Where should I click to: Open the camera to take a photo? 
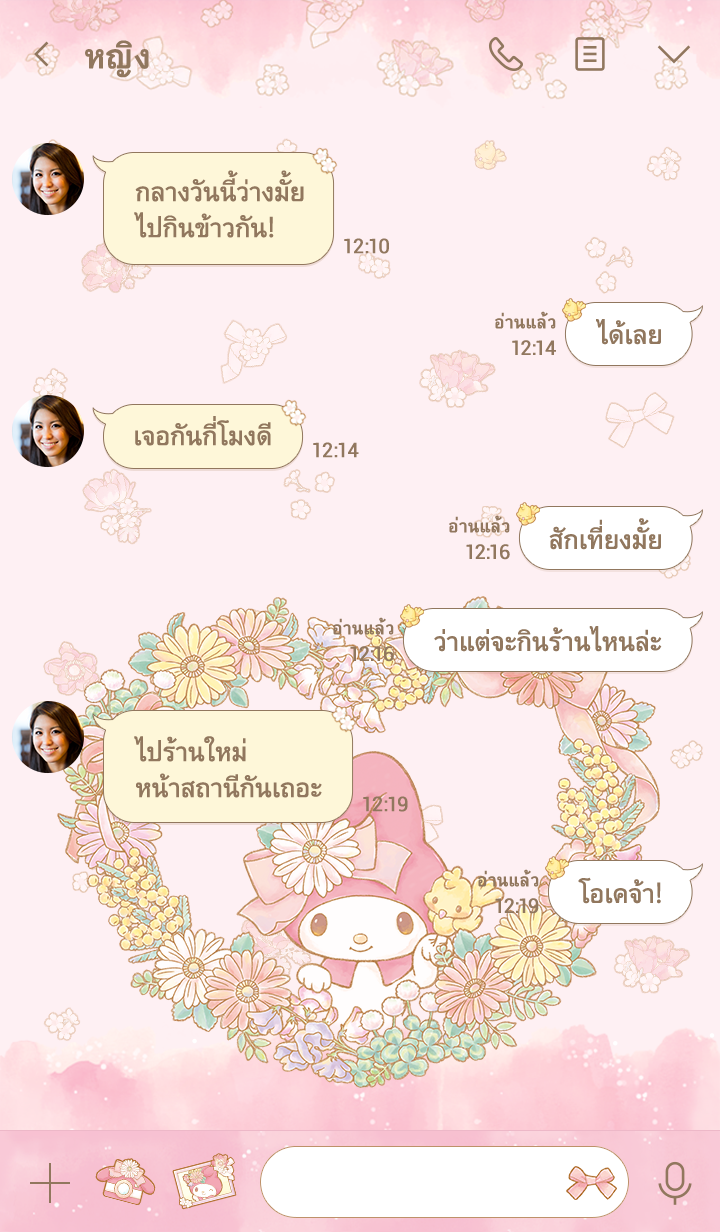[125, 1181]
